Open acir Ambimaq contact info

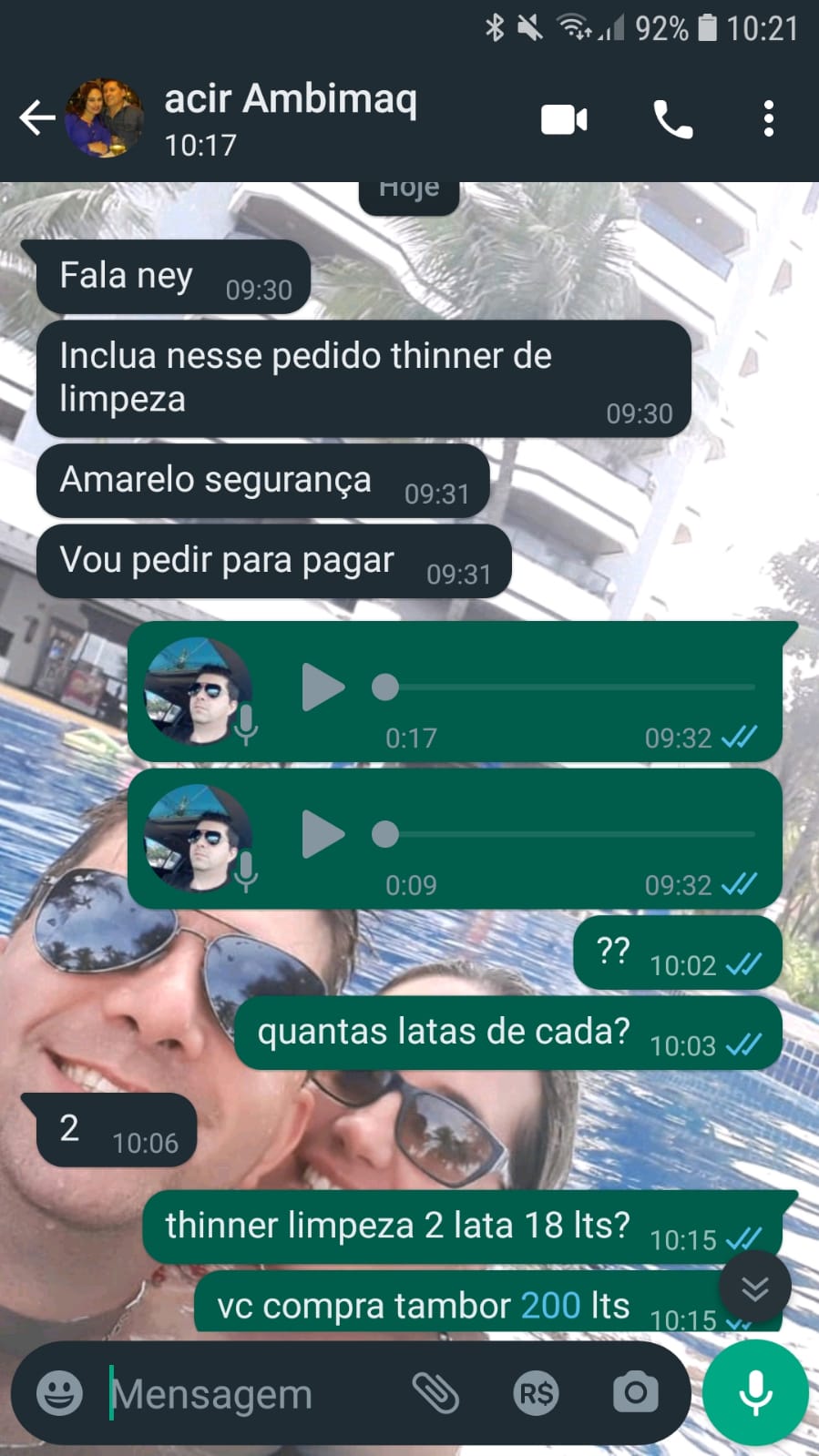pos(290,118)
